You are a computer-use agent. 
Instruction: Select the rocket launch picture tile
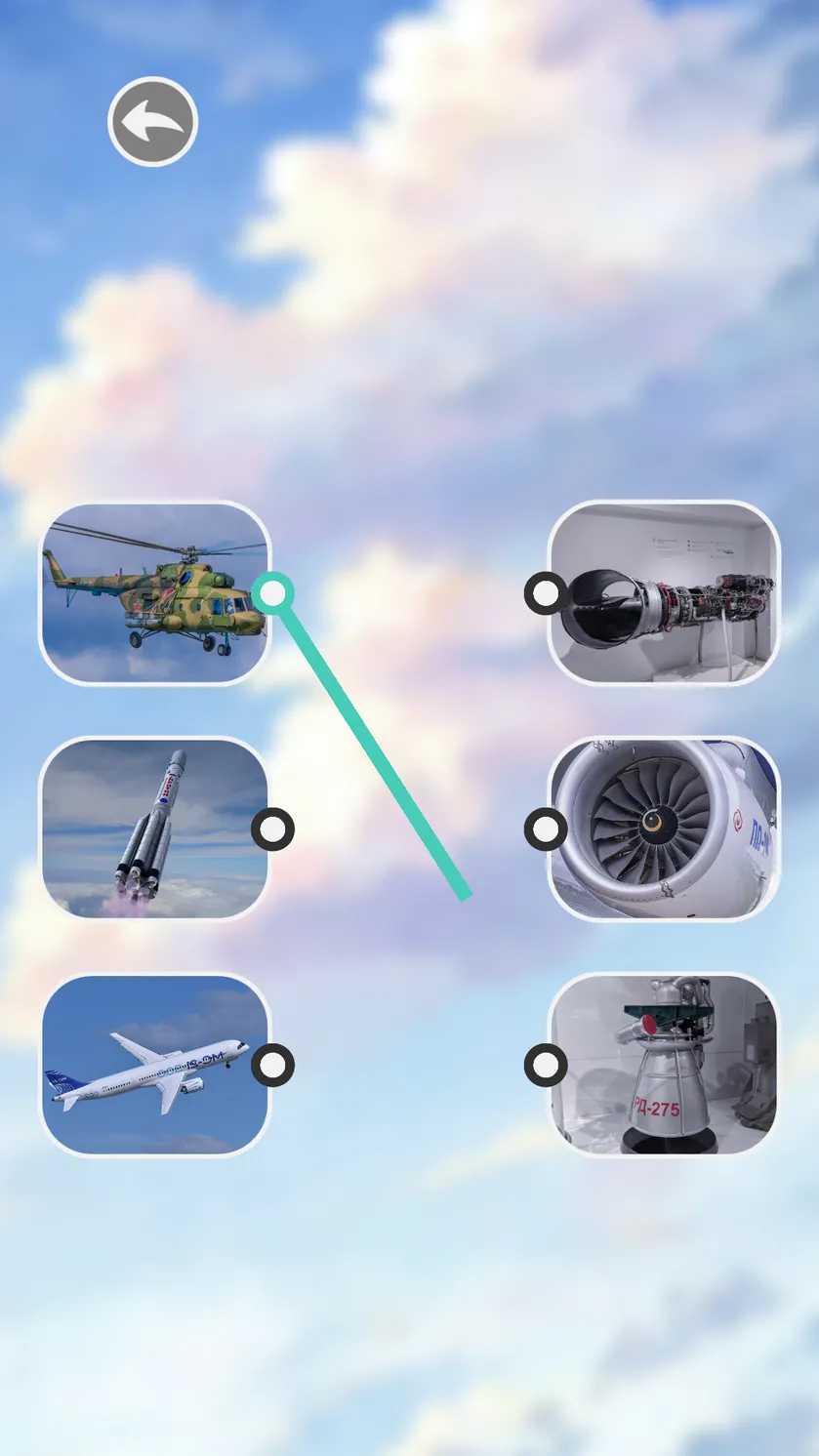(x=155, y=829)
